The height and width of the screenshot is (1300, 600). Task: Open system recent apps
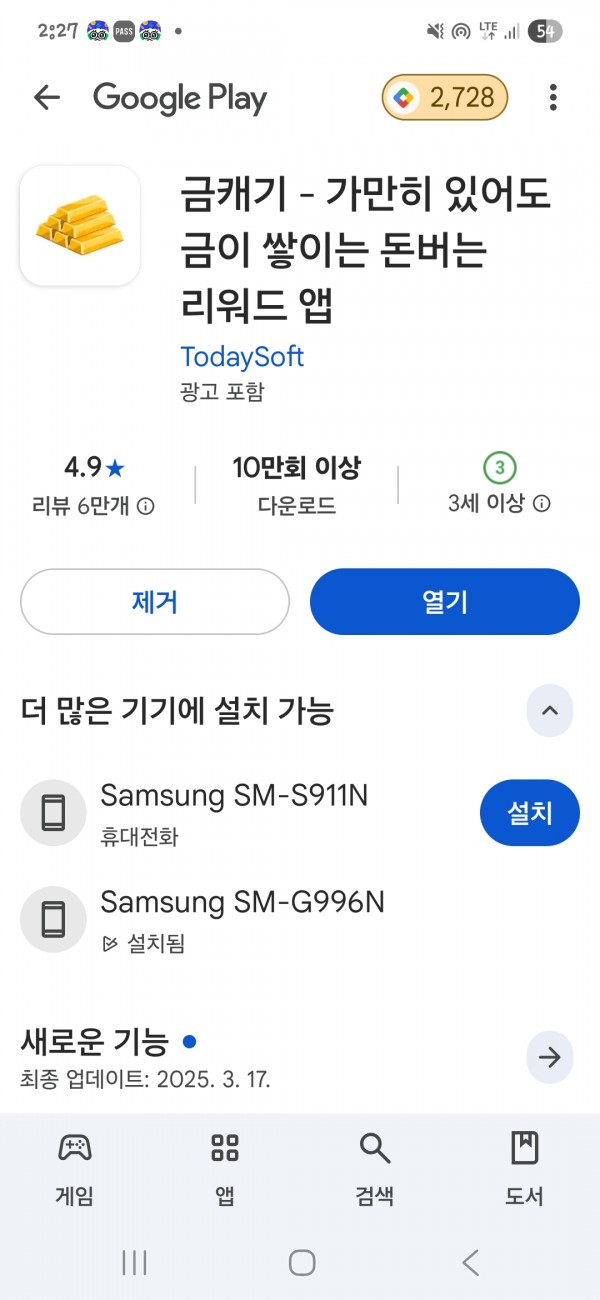pos(134,1262)
